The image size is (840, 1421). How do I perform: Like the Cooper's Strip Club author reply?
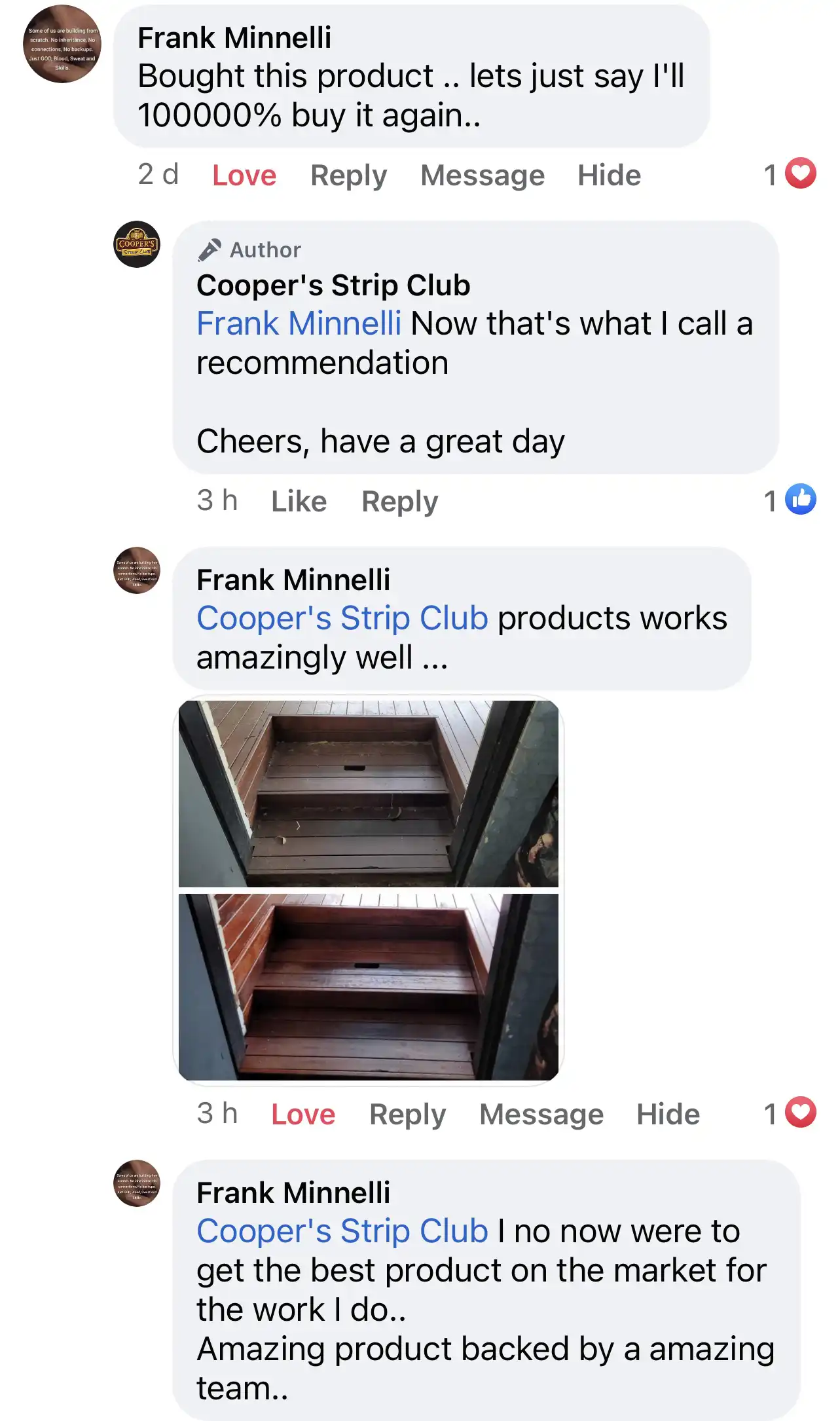(299, 502)
